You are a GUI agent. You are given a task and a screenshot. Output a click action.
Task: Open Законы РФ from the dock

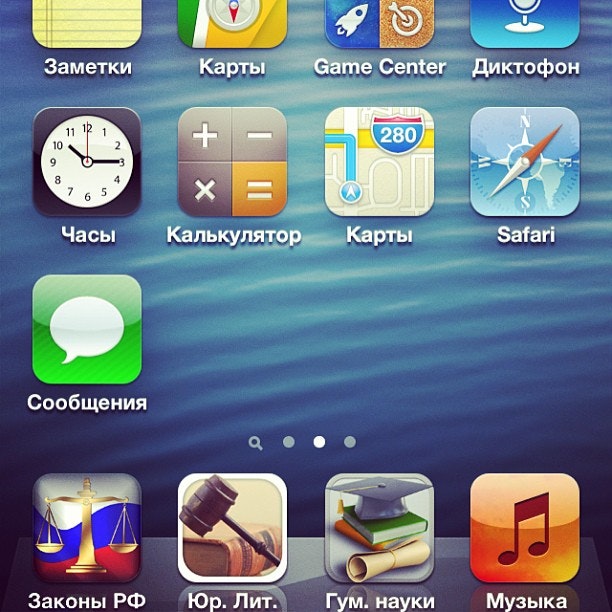pyautogui.click(x=87, y=528)
